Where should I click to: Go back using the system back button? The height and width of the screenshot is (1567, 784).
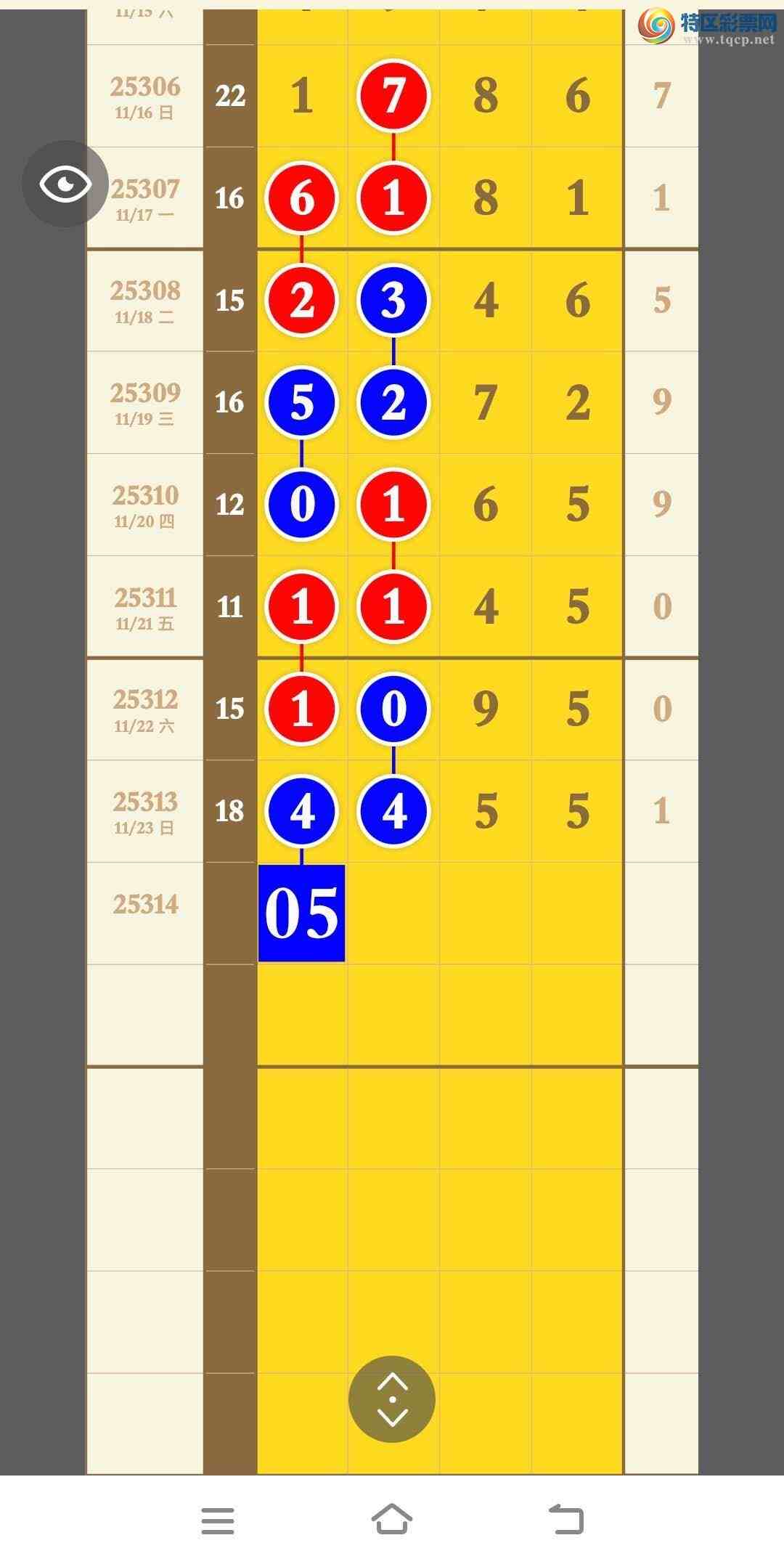tap(566, 1519)
